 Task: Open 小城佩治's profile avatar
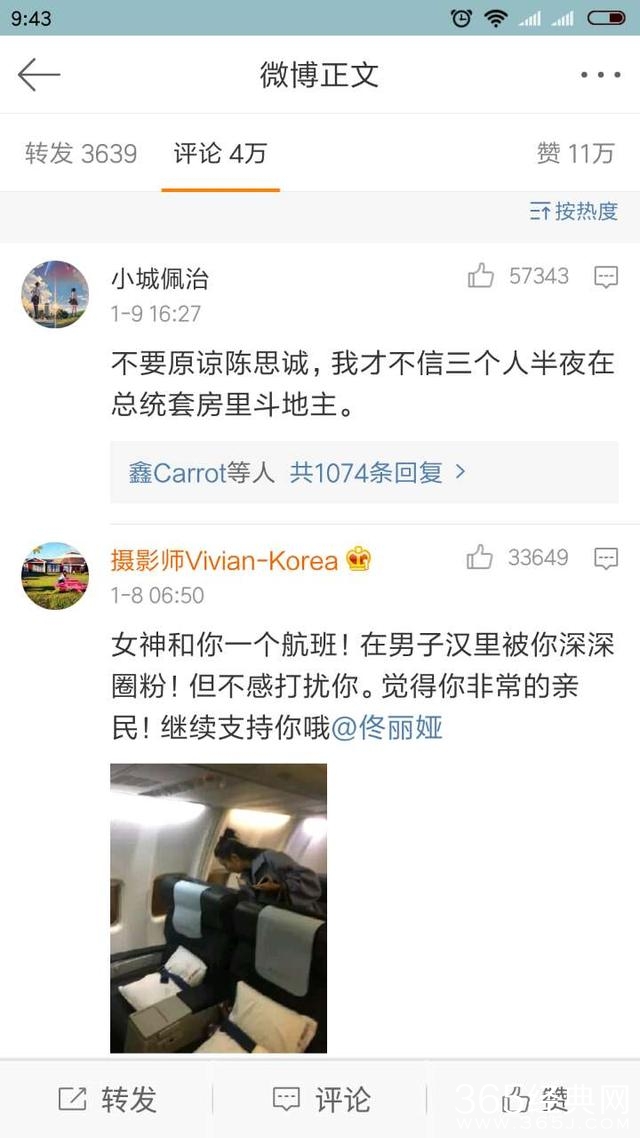(55, 294)
